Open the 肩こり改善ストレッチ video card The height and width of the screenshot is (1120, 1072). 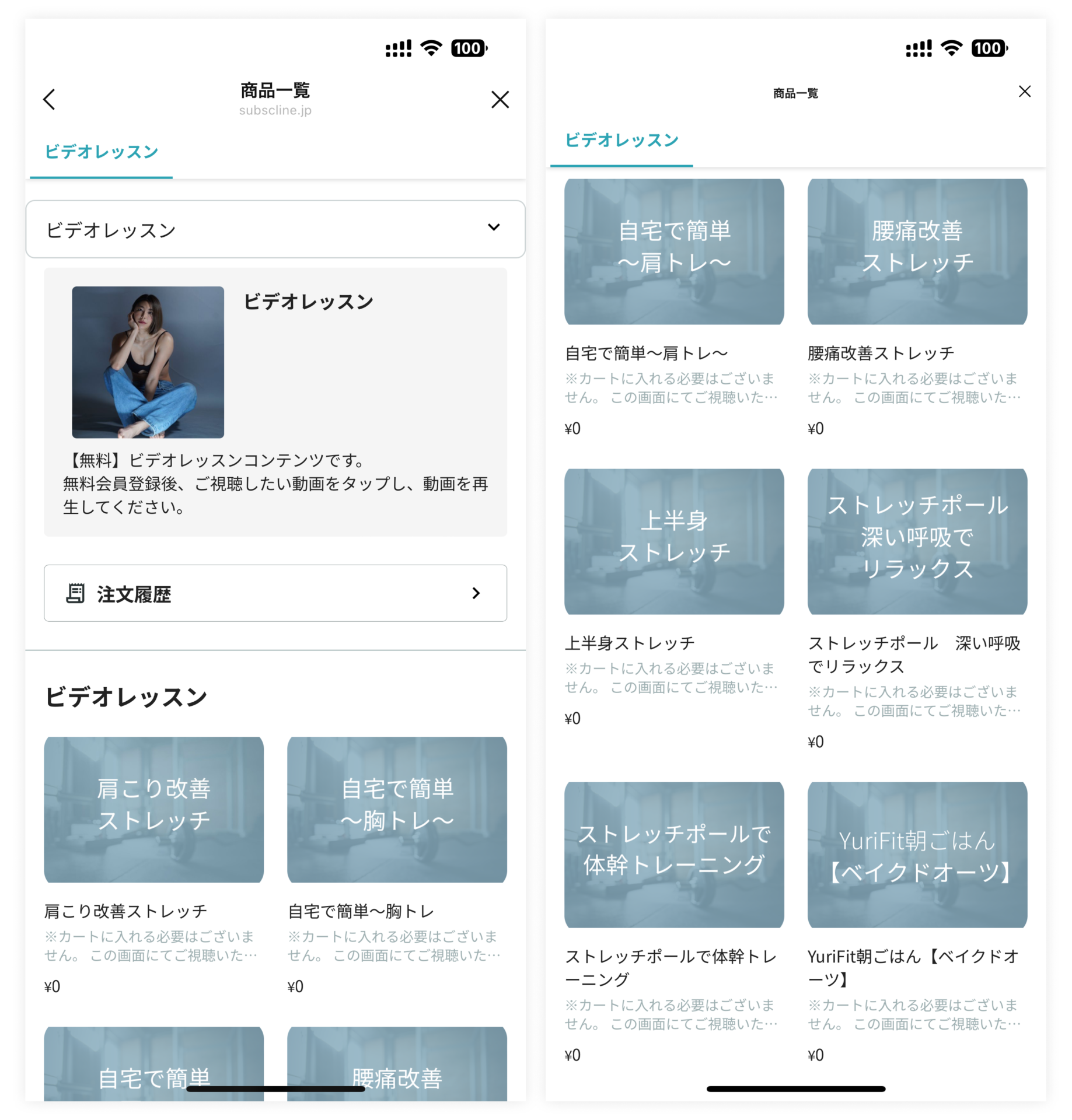153,809
